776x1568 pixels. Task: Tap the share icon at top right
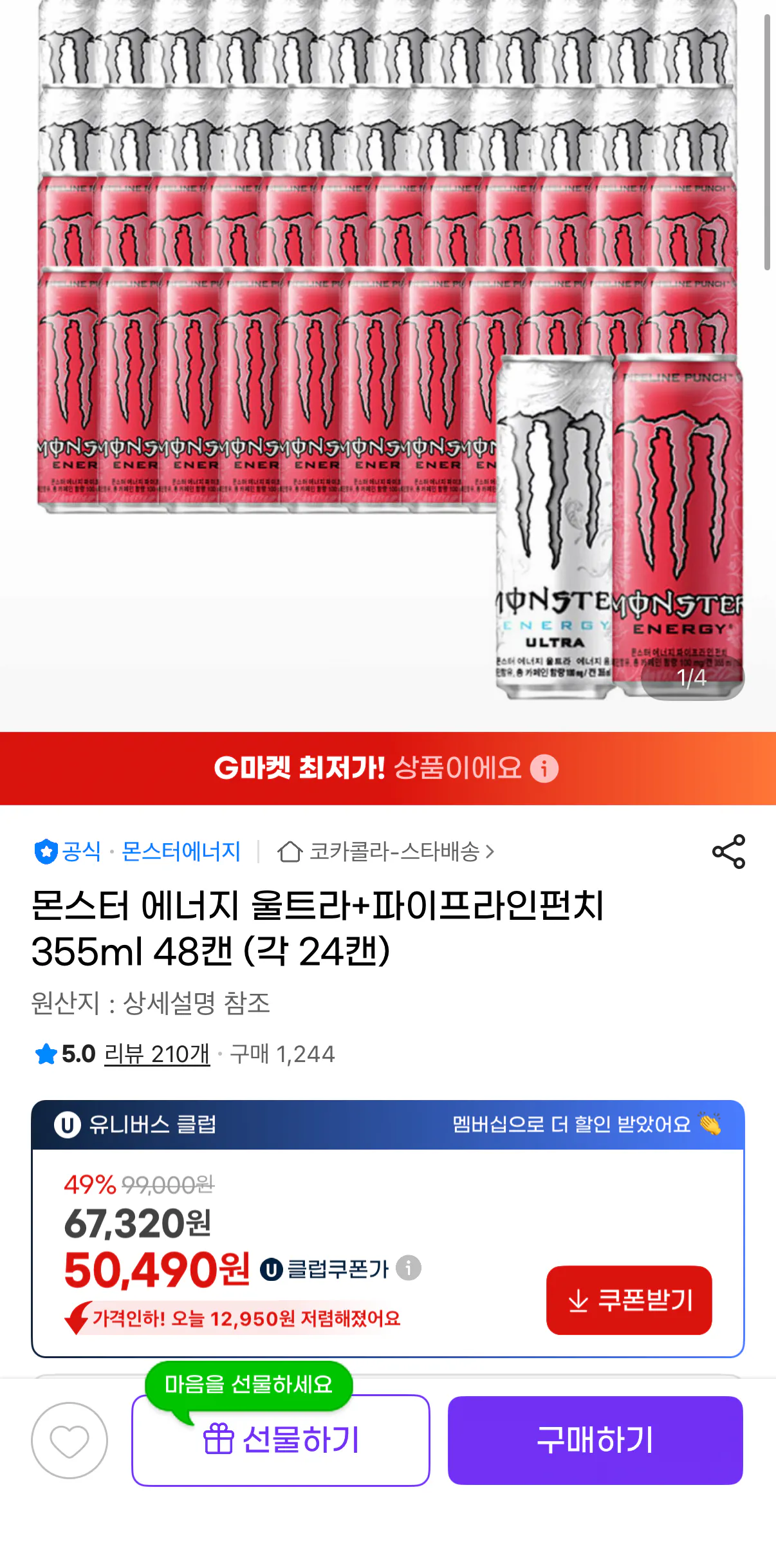(727, 851)
